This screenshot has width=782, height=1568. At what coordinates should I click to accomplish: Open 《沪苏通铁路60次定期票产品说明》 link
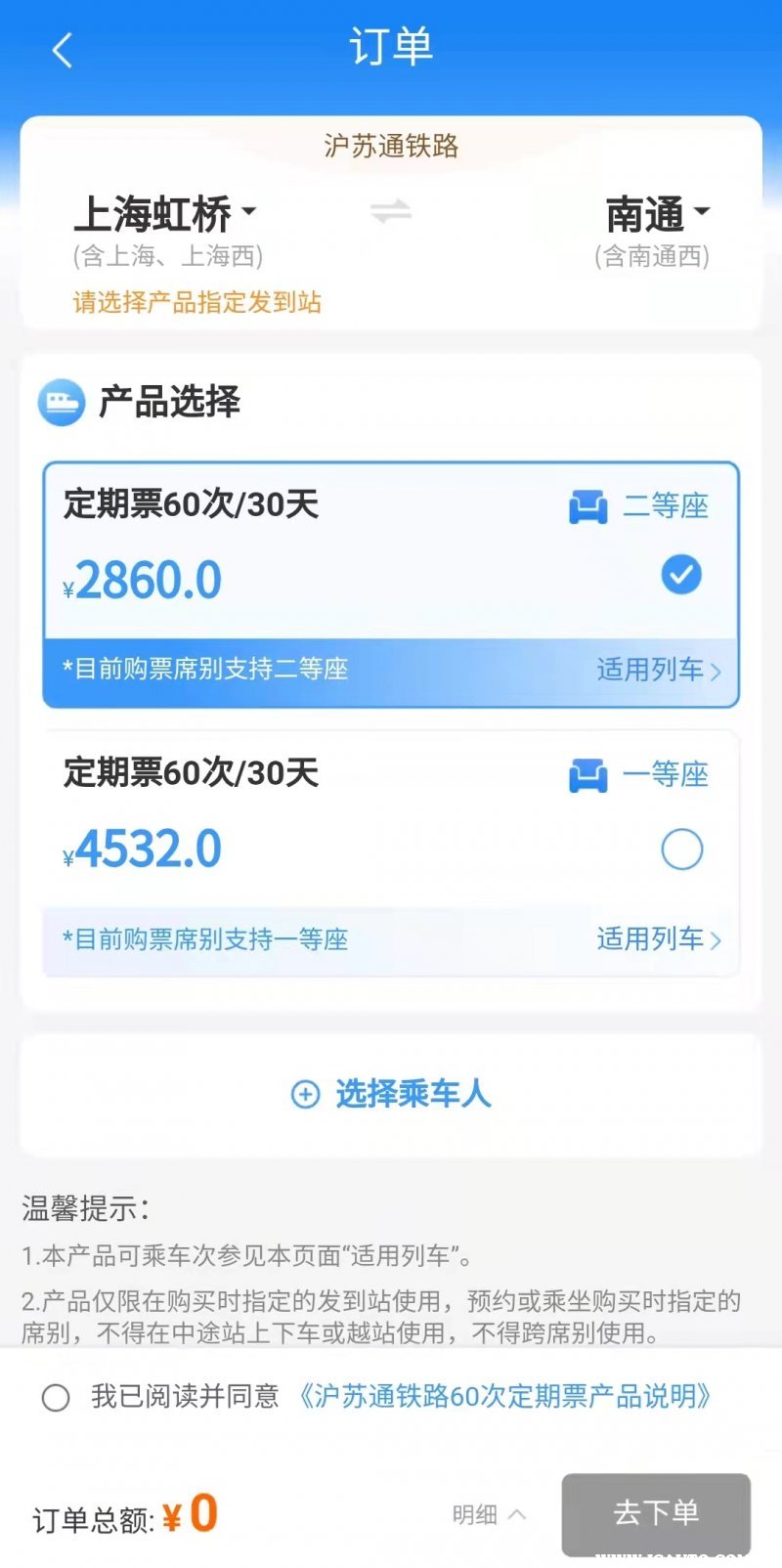point(504,1396)
